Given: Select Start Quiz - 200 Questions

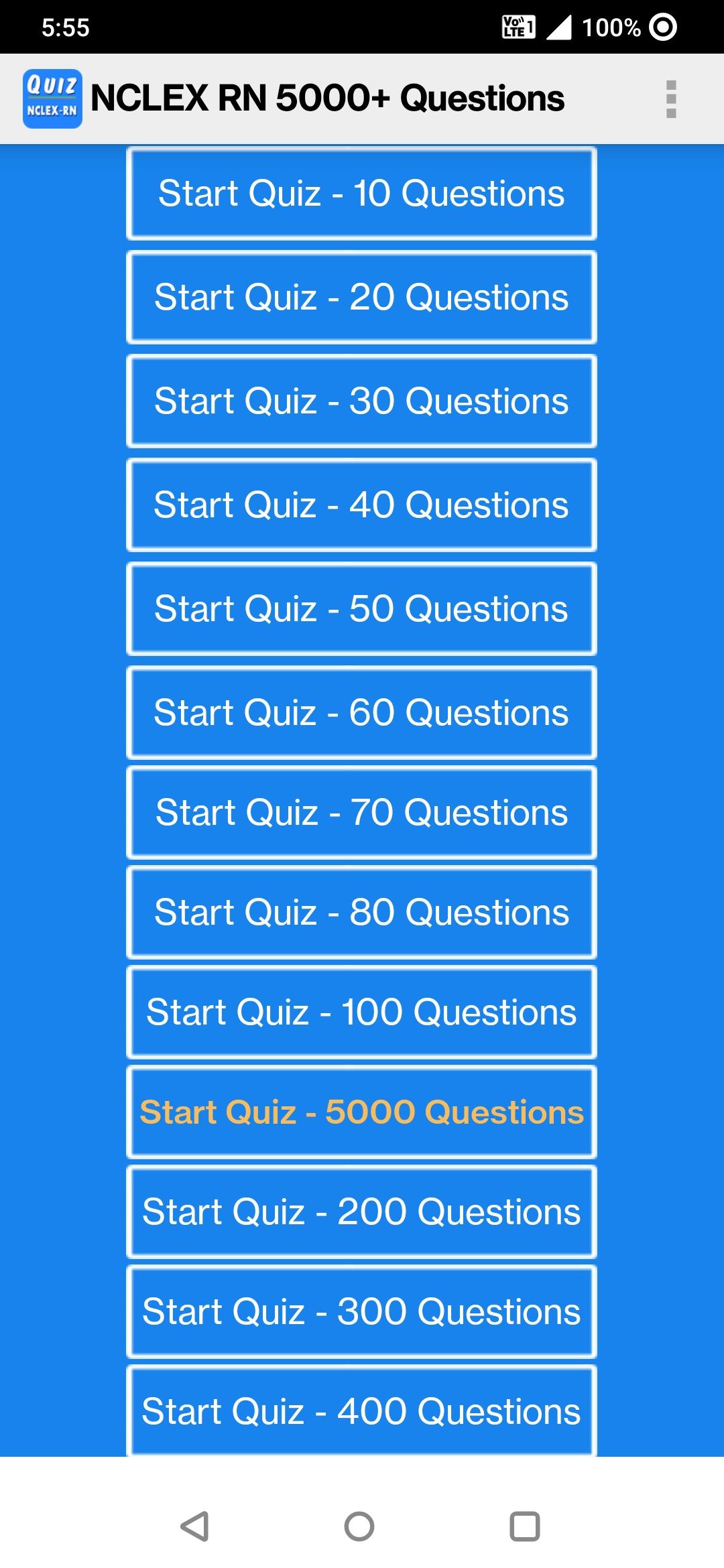Looking at the screenshot, I should [361, 1212].
